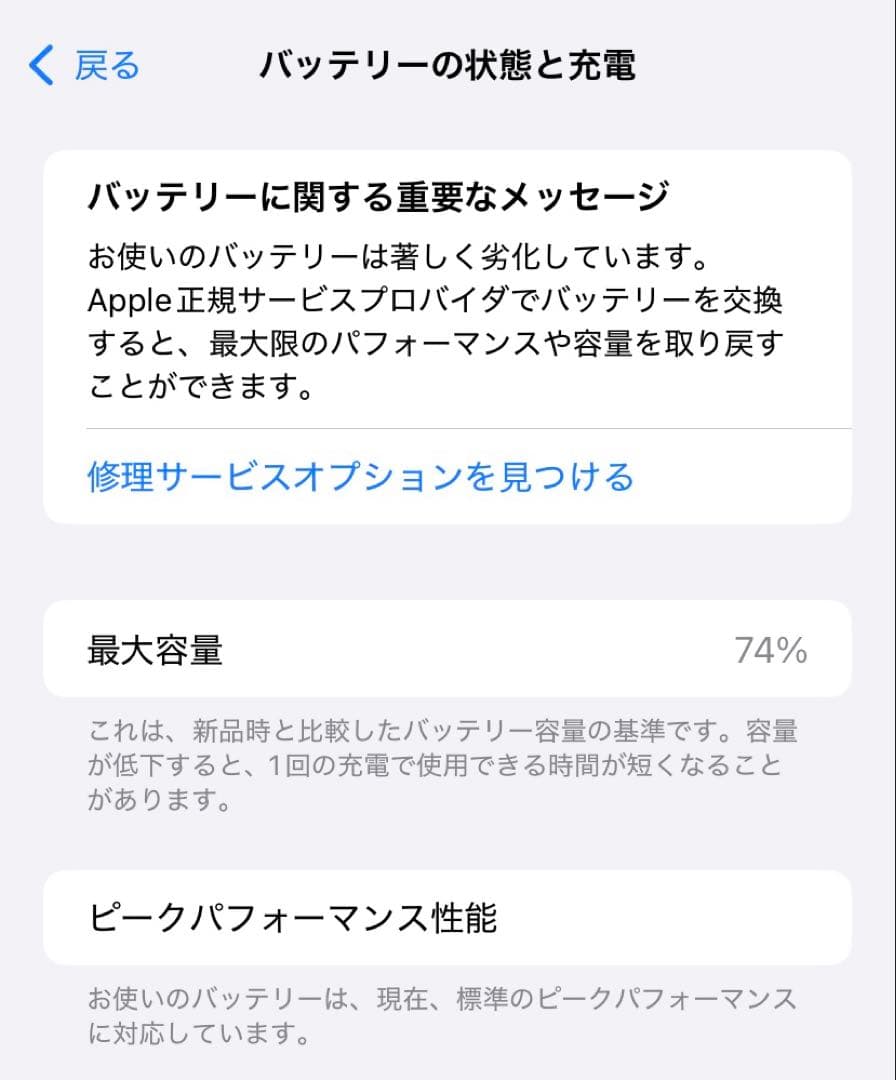Image resolution: width=896 pixels, height=1080 pixels.
Task: Select the repair service options text
Action: [x=360, y=478]
